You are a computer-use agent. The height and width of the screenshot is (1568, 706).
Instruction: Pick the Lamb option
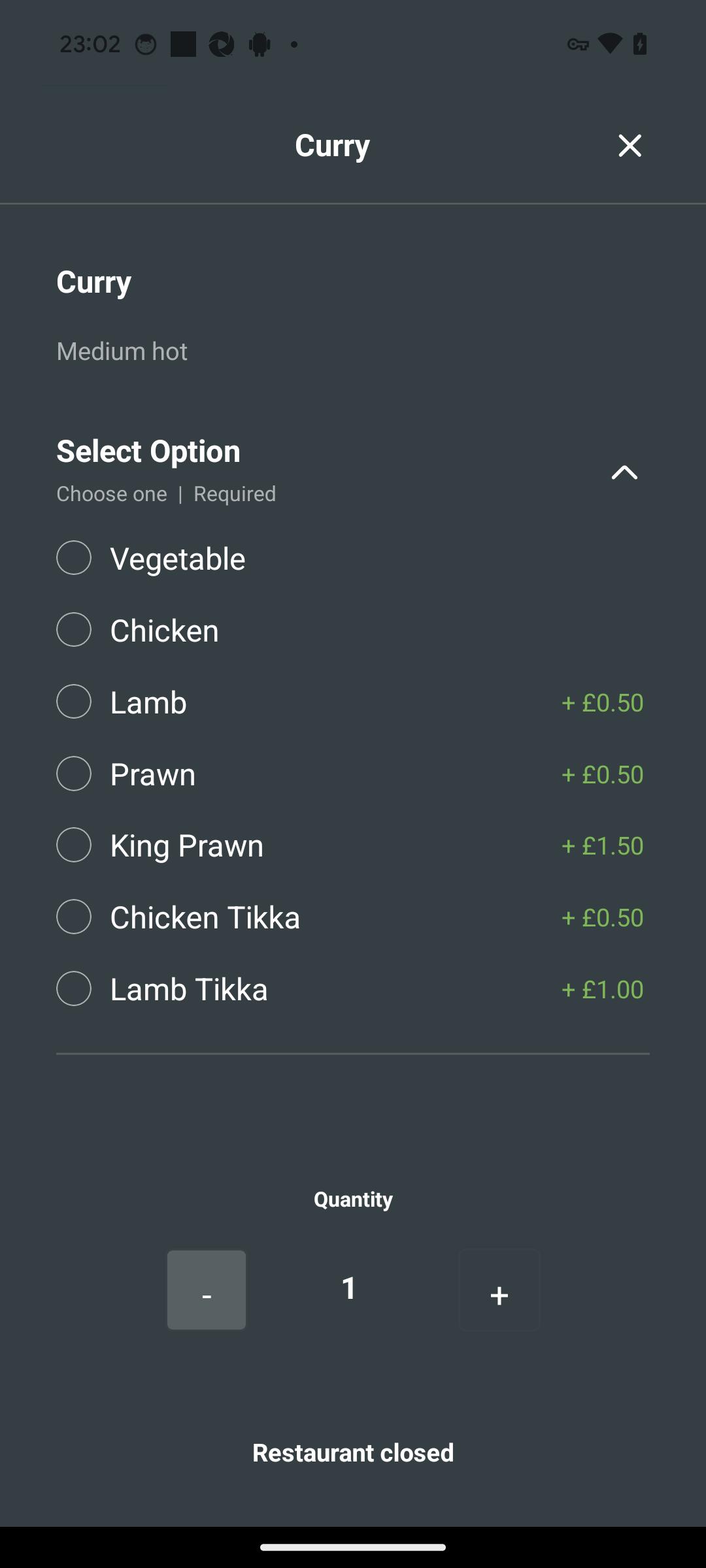tap(353, 702)
